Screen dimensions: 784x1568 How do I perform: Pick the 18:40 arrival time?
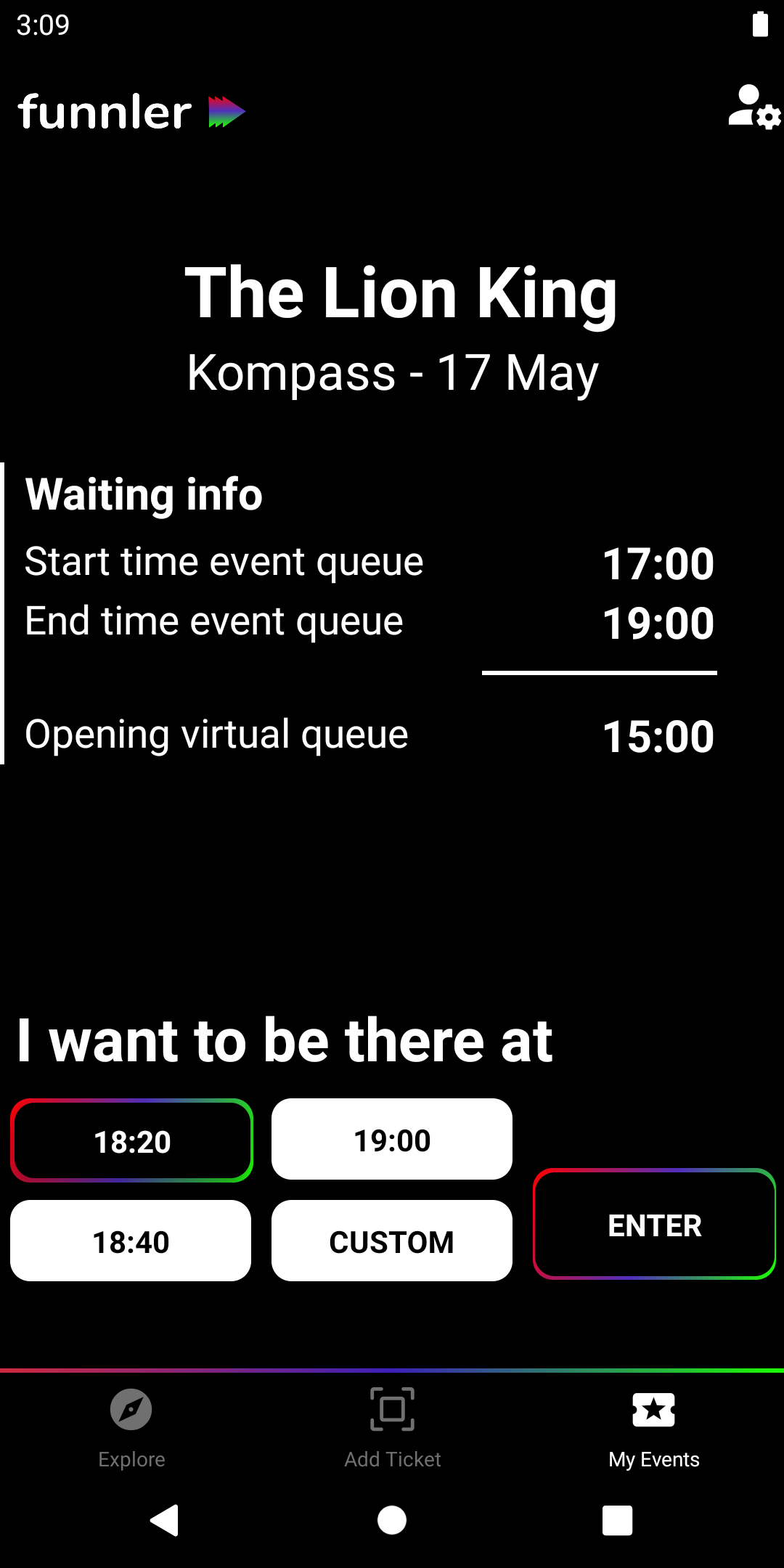(x=131, y=1241)
